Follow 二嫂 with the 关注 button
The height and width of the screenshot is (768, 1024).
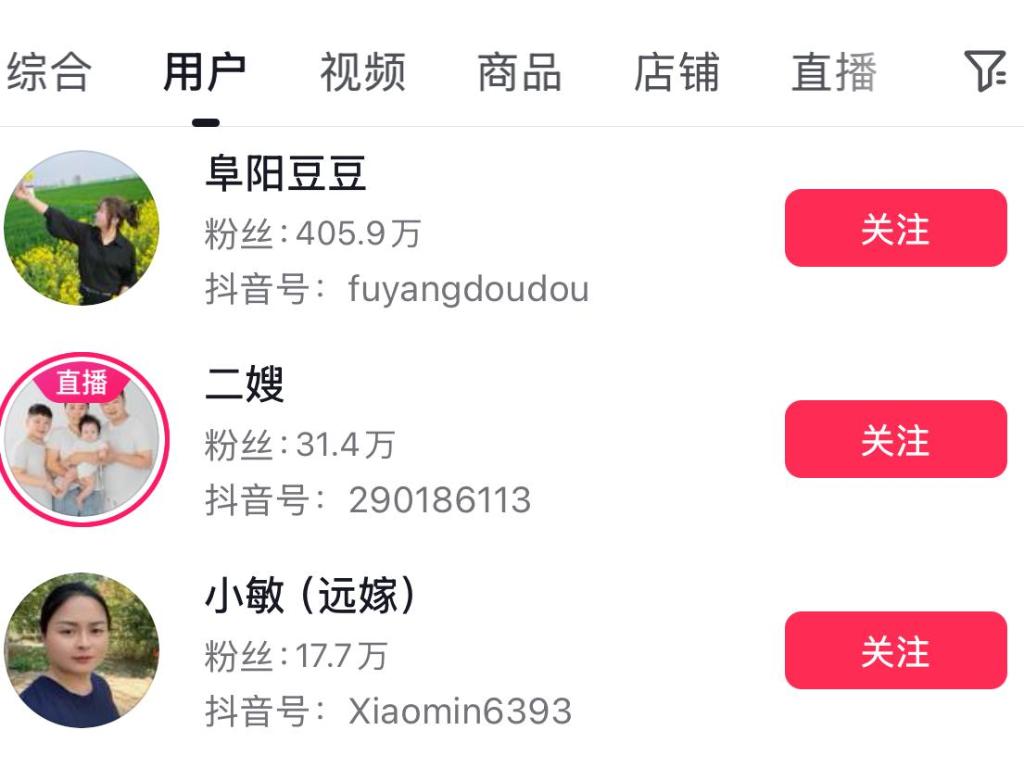click(x=895, y=439)
